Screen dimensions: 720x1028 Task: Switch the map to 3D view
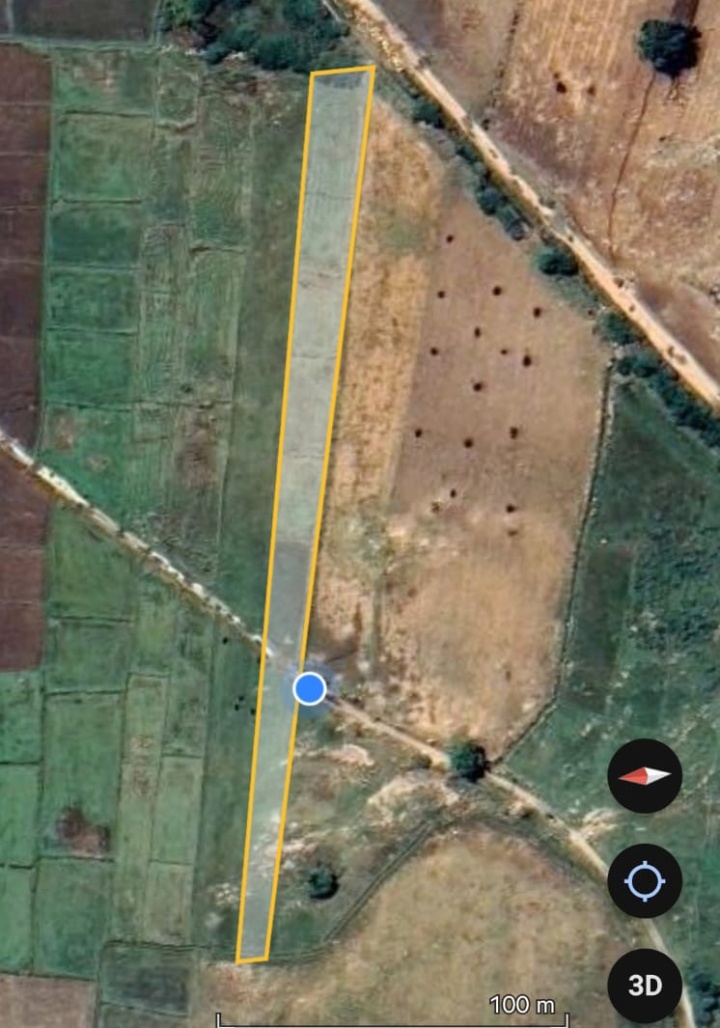[645, 985]
